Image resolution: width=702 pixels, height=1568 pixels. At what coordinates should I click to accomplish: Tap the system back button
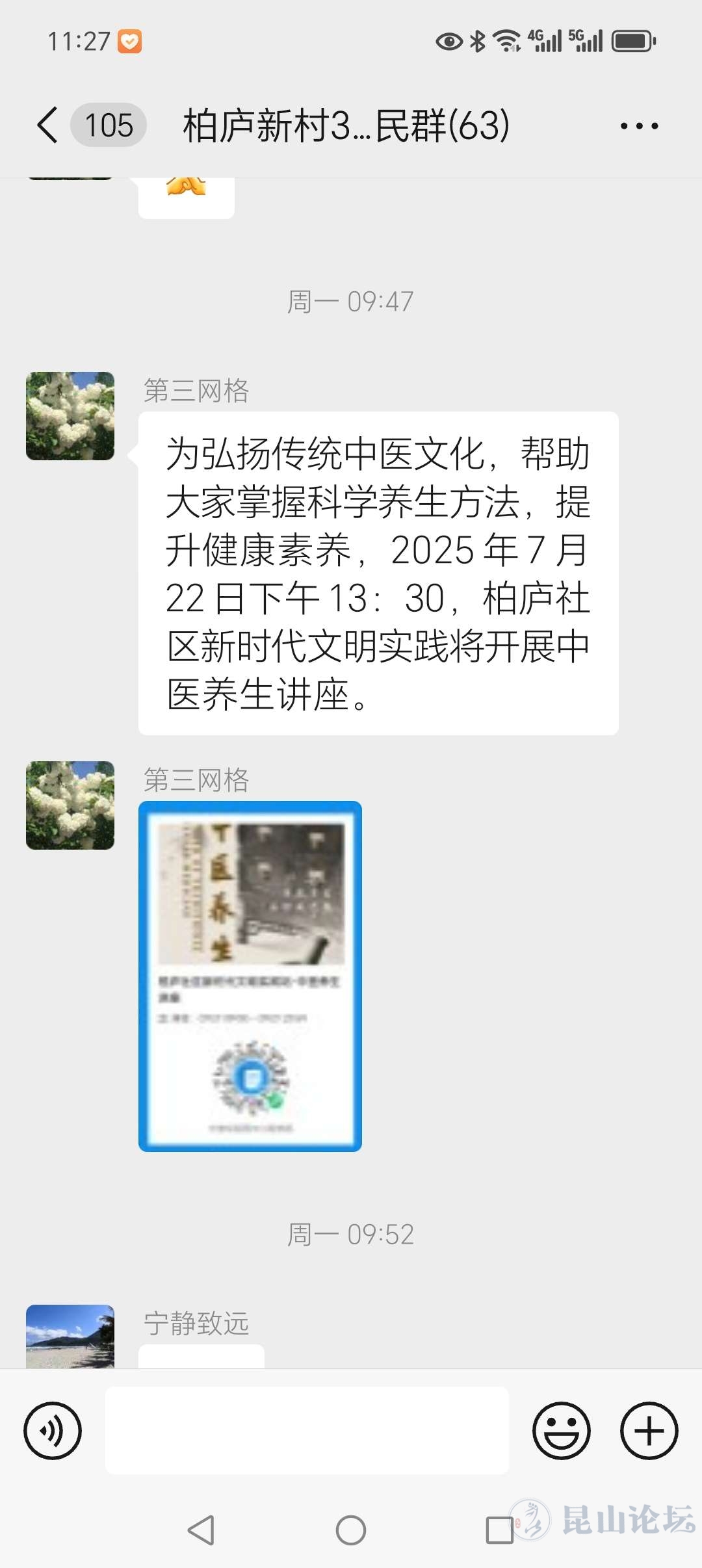(201, 1530)
